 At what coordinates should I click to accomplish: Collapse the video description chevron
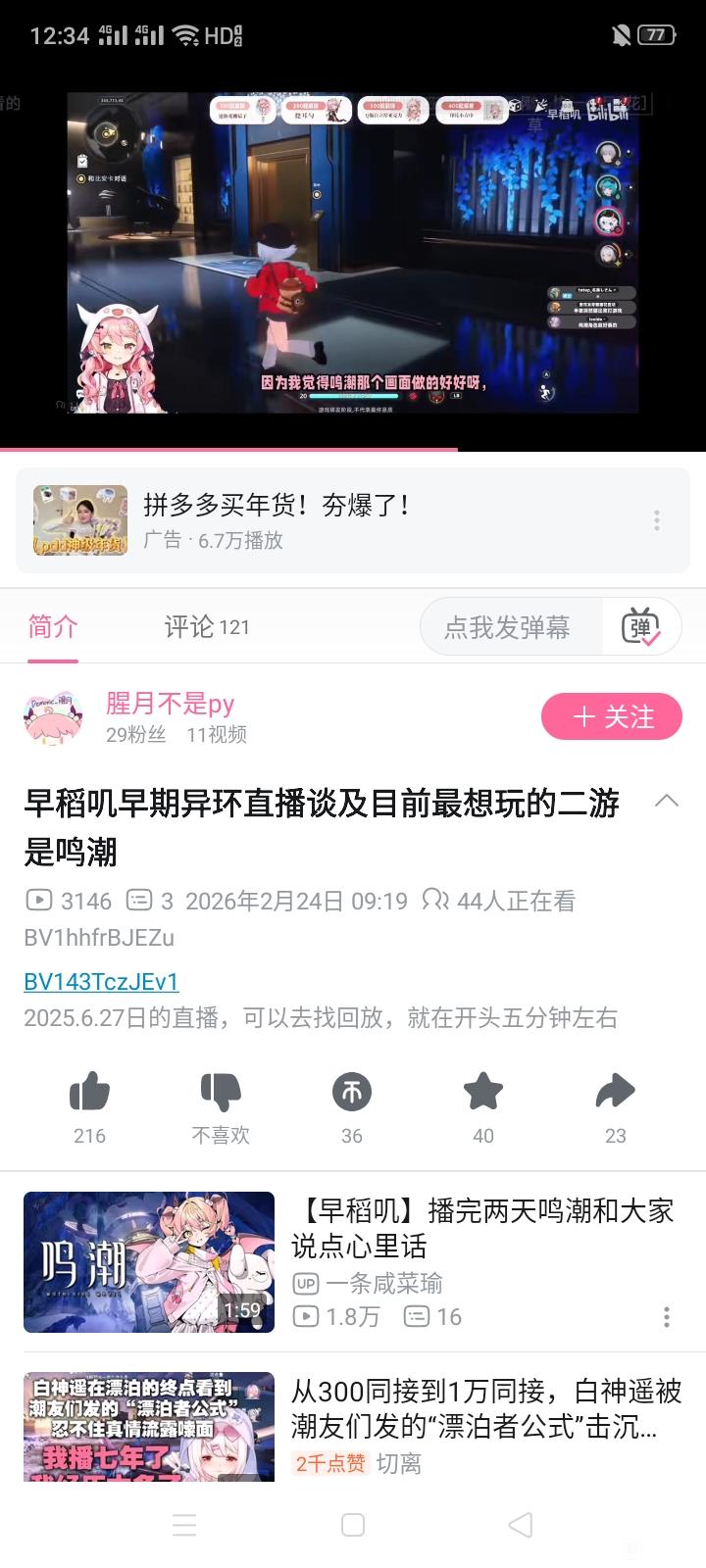(x=666, y=802)
